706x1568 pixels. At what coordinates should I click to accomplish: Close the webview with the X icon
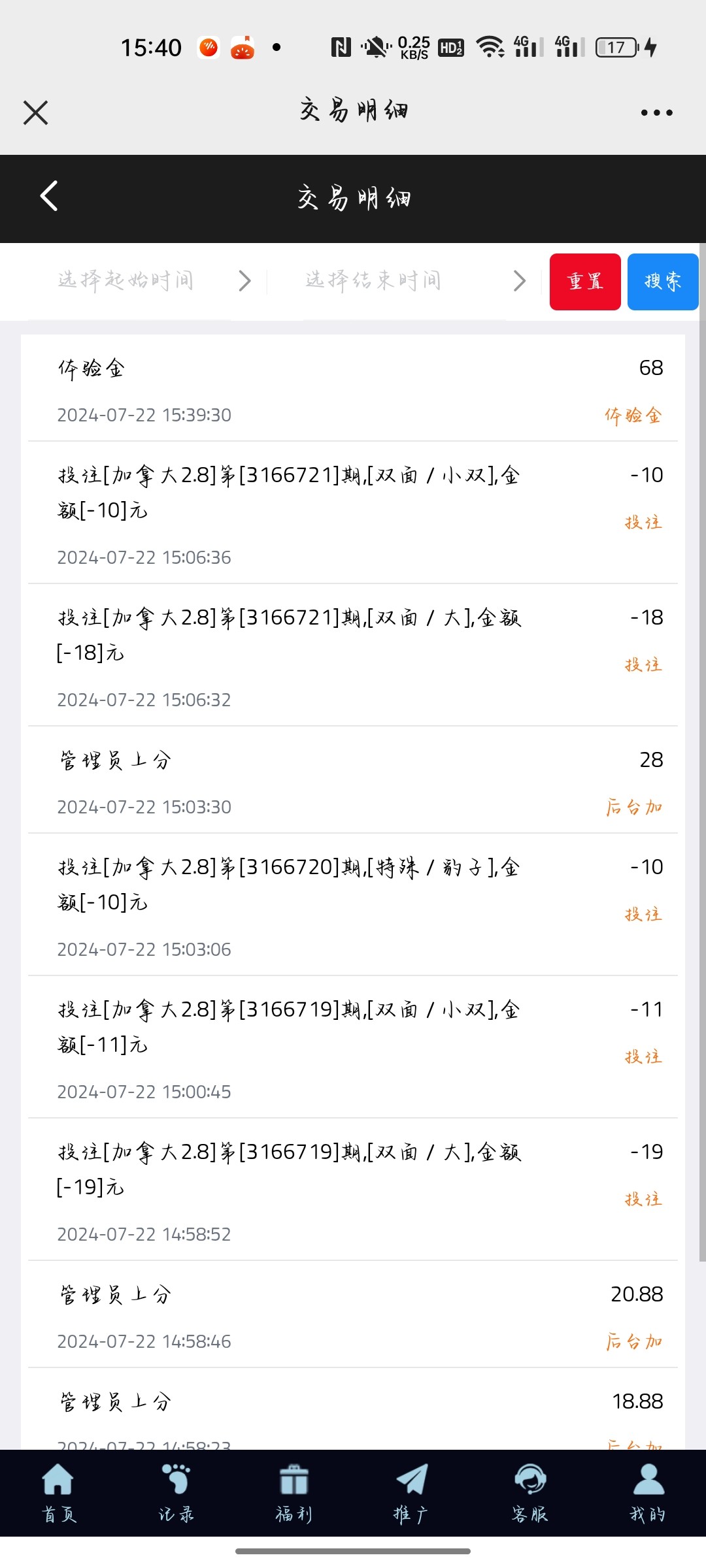(x=35, y=112)
